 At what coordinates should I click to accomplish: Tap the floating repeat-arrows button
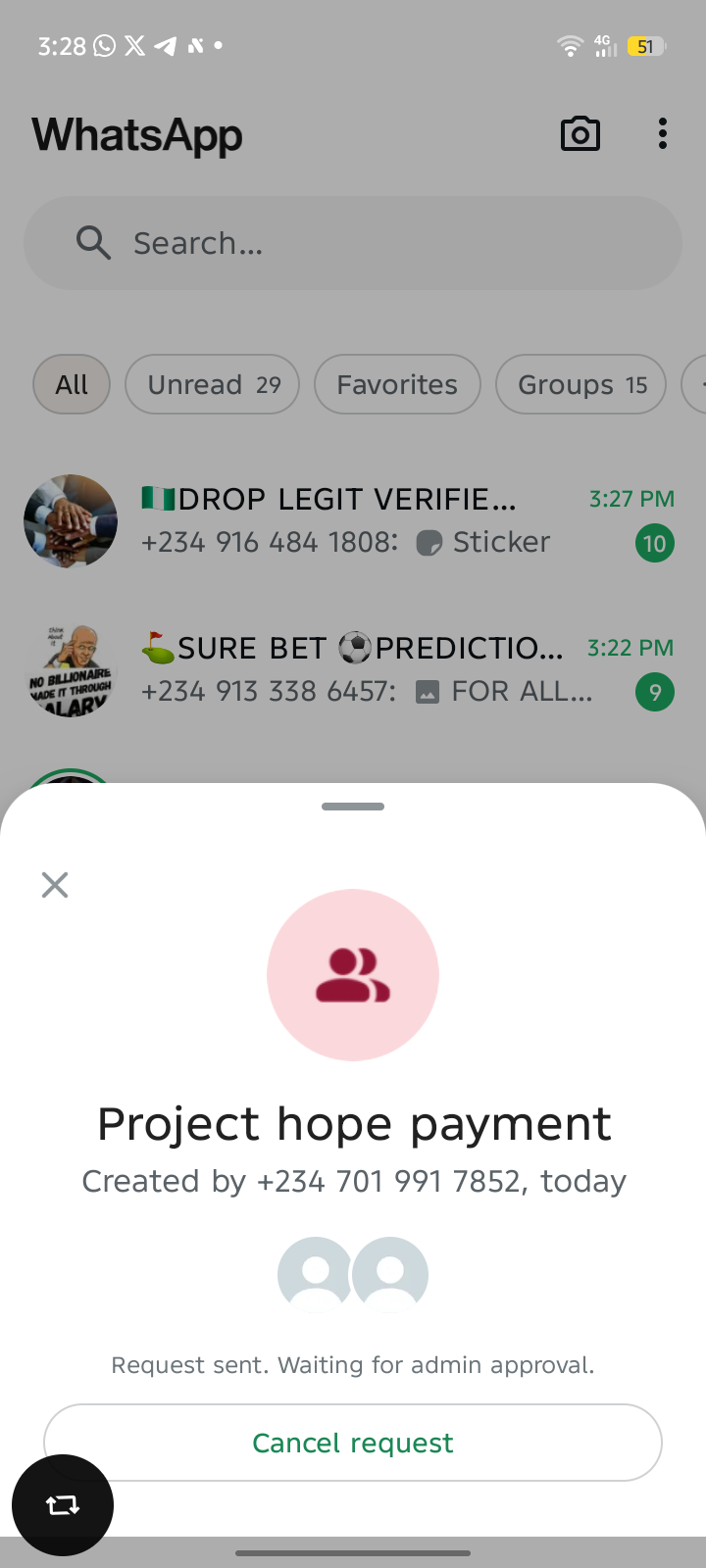click(x=63, y=1505)
